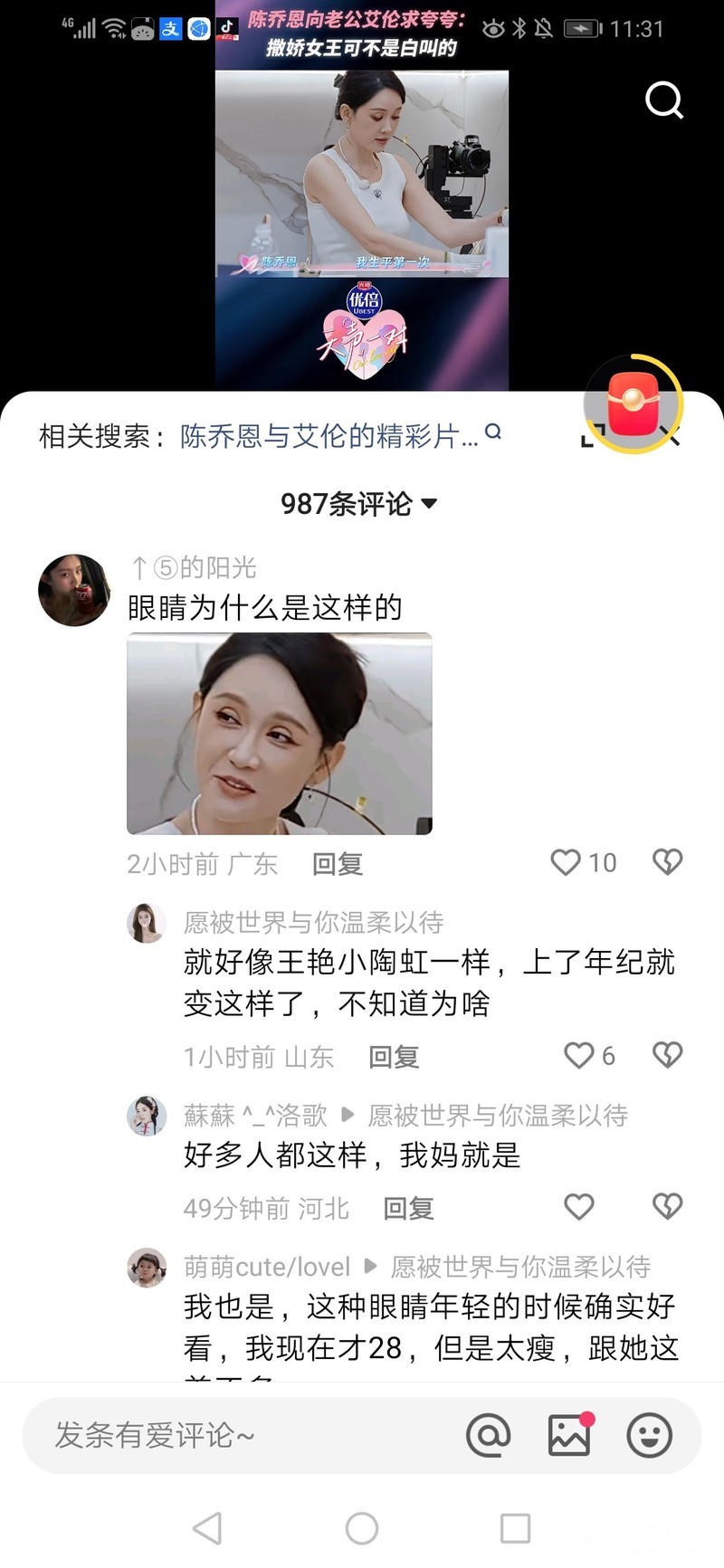This screenshot has width=724, height=1568.
Task: Like the comment with 6 likes
Action: (x=579, y=1055)
